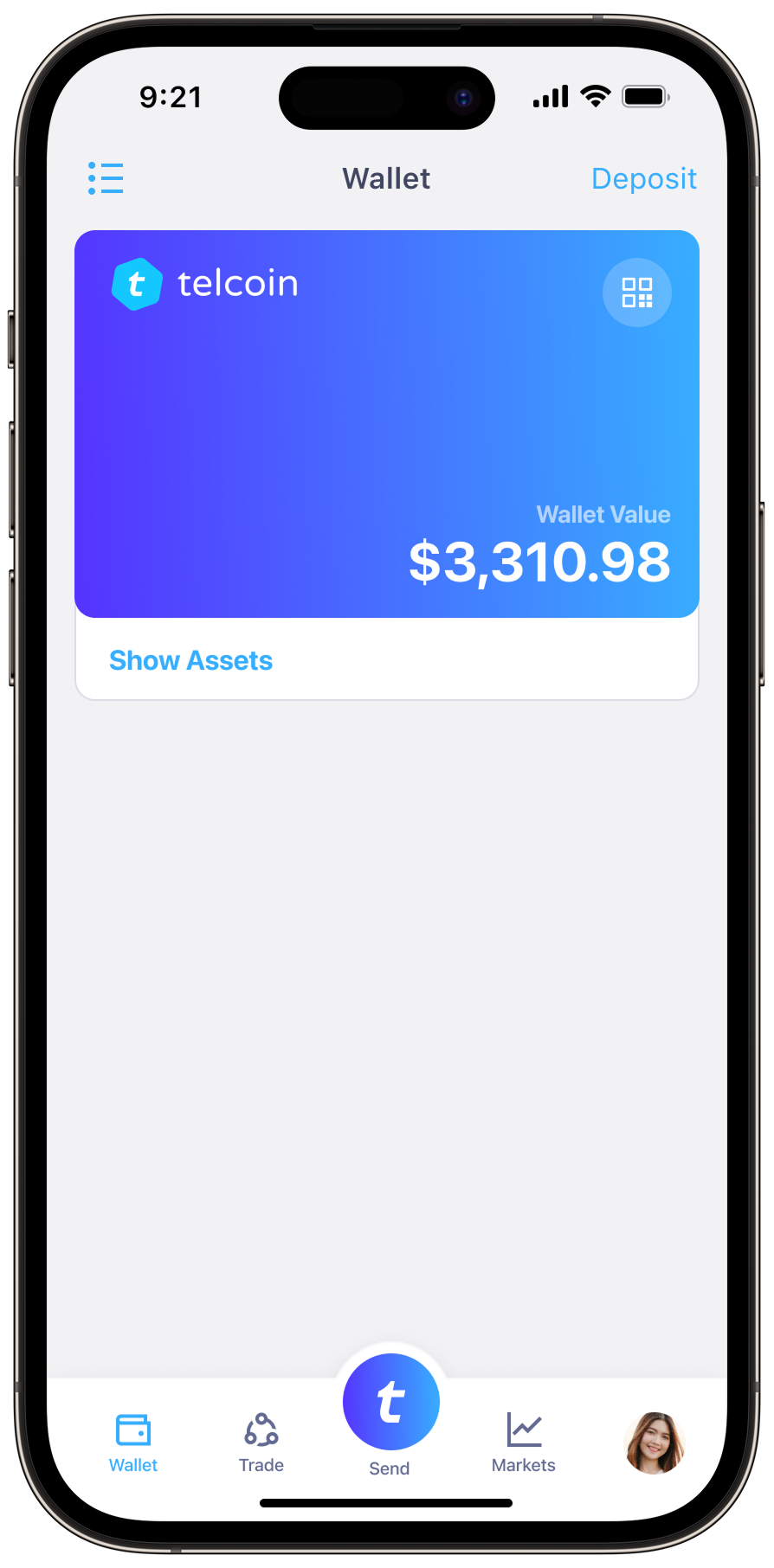Open the profile photo tab
Screen dimensions: 774x1568
655,1443
